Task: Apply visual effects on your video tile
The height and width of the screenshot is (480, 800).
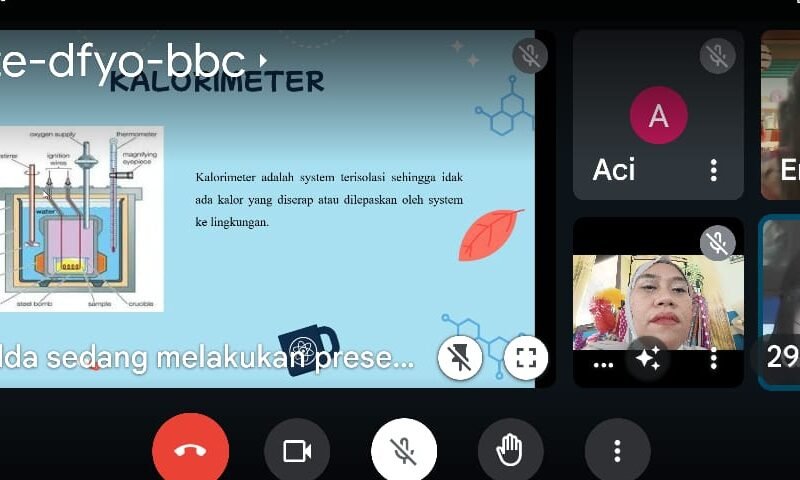Action: click(x=648, y=361)
